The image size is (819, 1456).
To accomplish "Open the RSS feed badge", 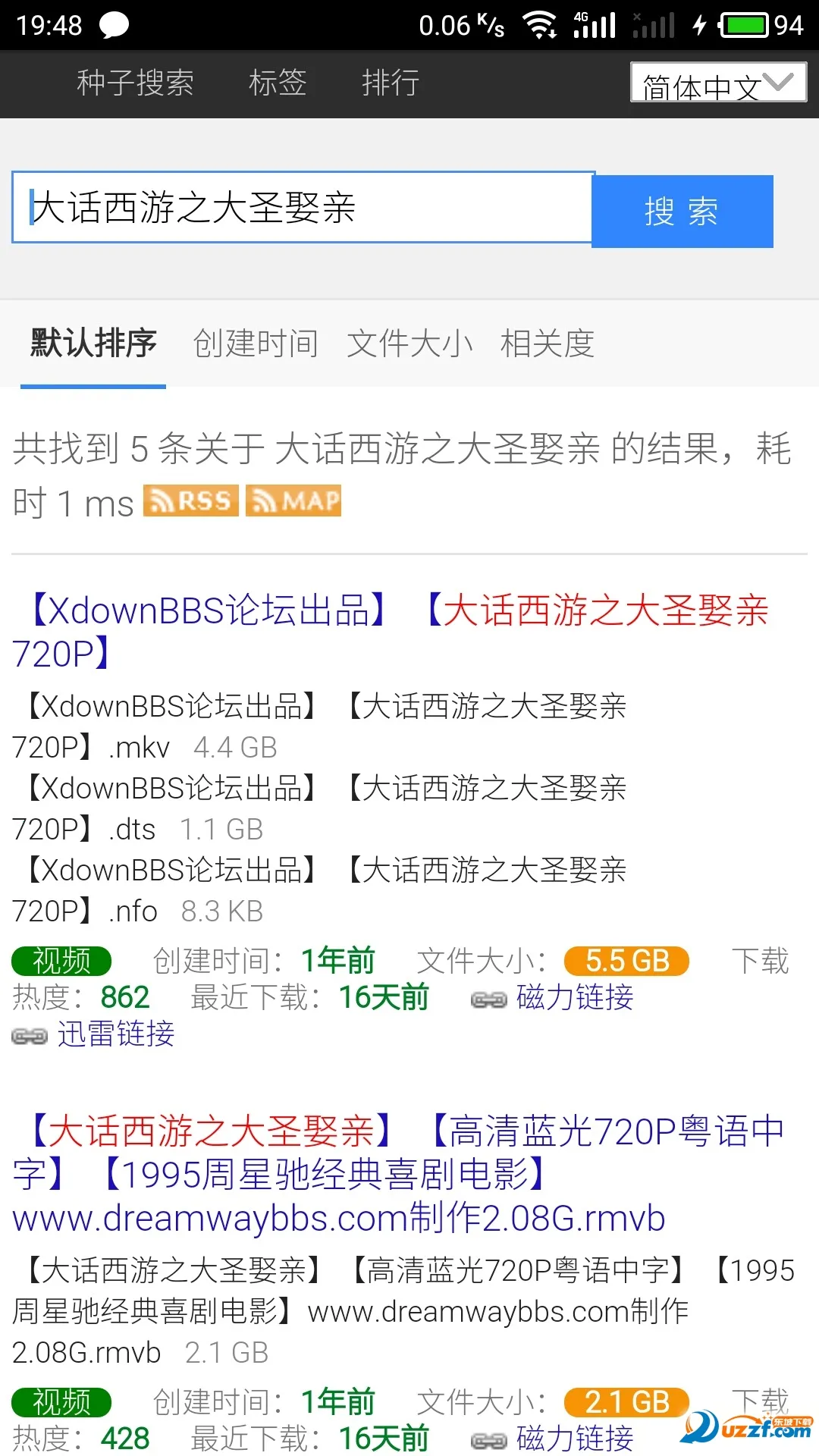I will 190,500.
